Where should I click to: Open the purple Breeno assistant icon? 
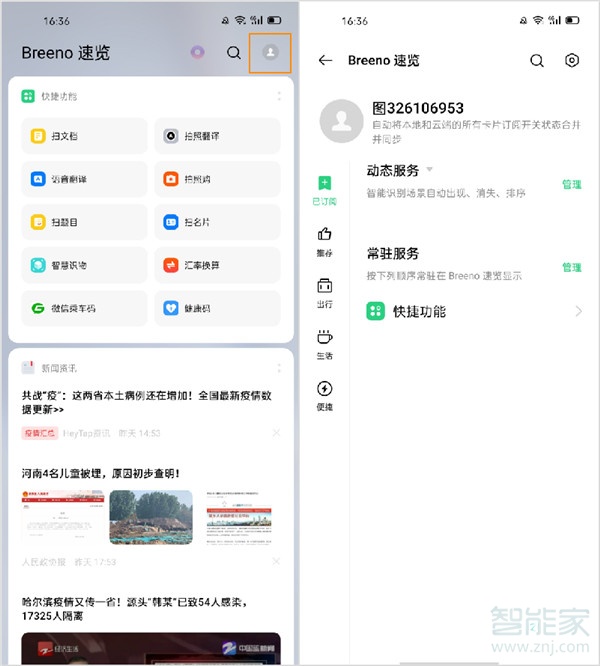[x=198, y=53]
